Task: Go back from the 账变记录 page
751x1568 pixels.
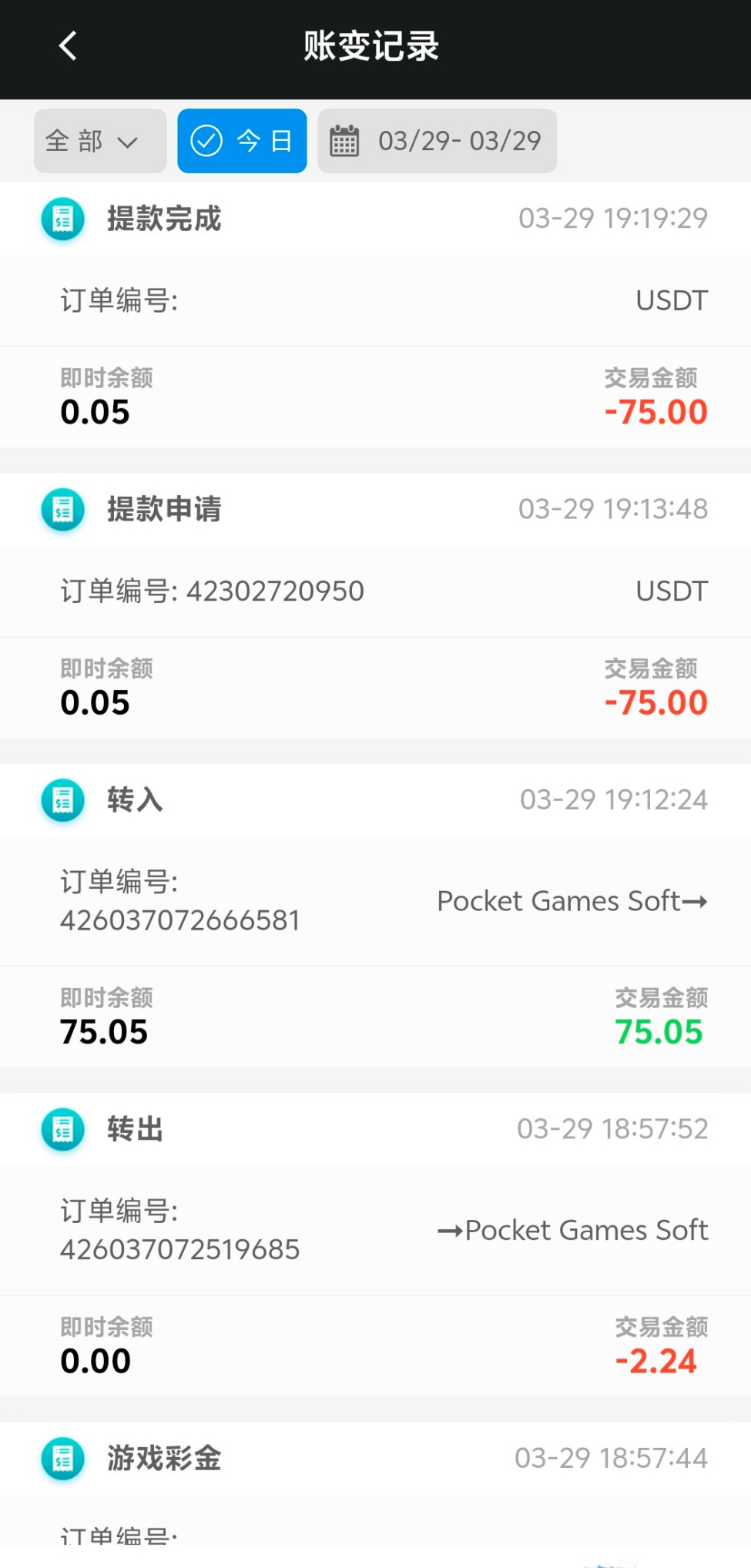Action: coord(68,46)
